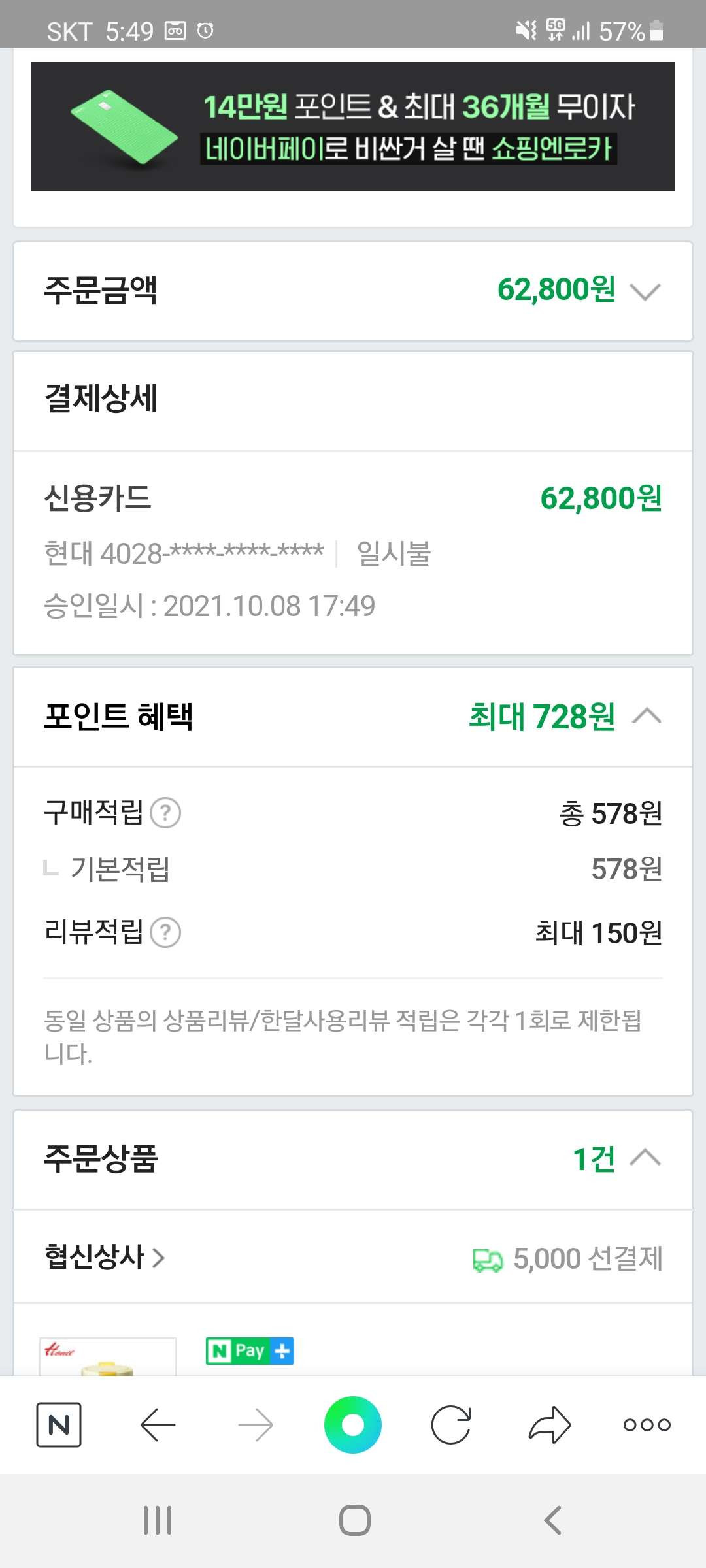
Task: Collapse the 포인트 혜택 section
Action: 647,716
